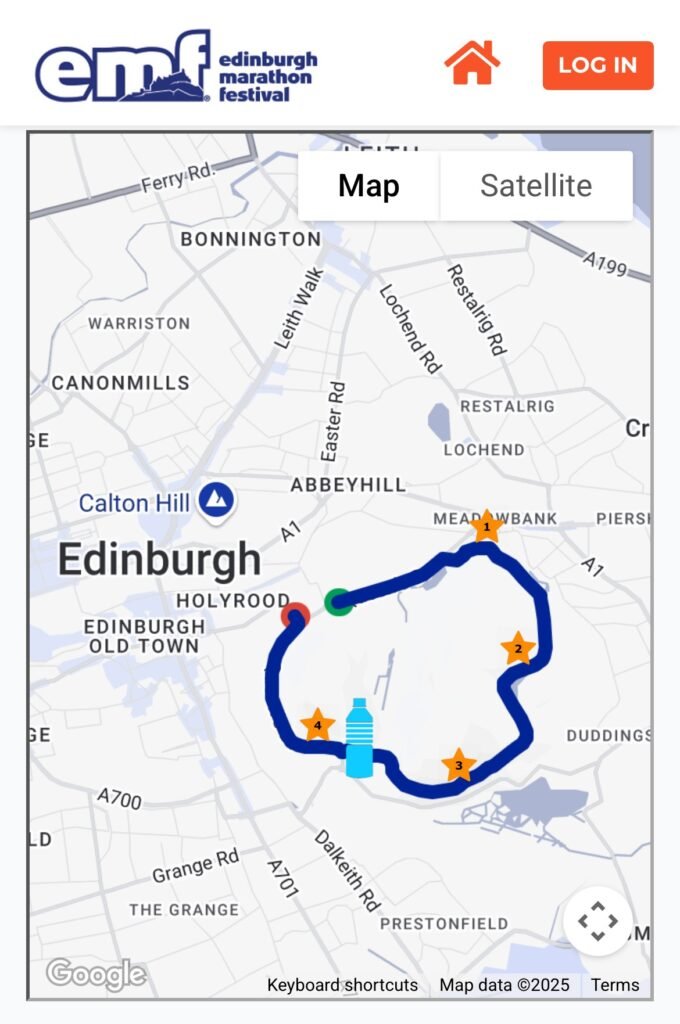Select the mile 3 star marker
Viewport: 680px width, 1024px height.
458,766
